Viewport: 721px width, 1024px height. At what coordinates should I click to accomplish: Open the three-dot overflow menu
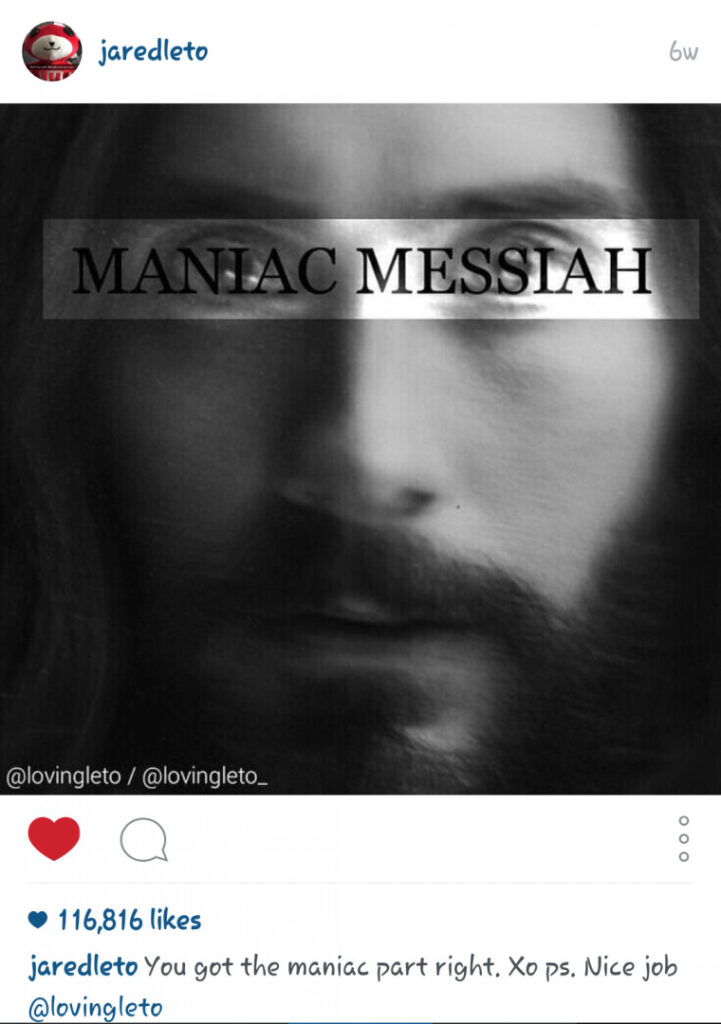coord(684,838)
